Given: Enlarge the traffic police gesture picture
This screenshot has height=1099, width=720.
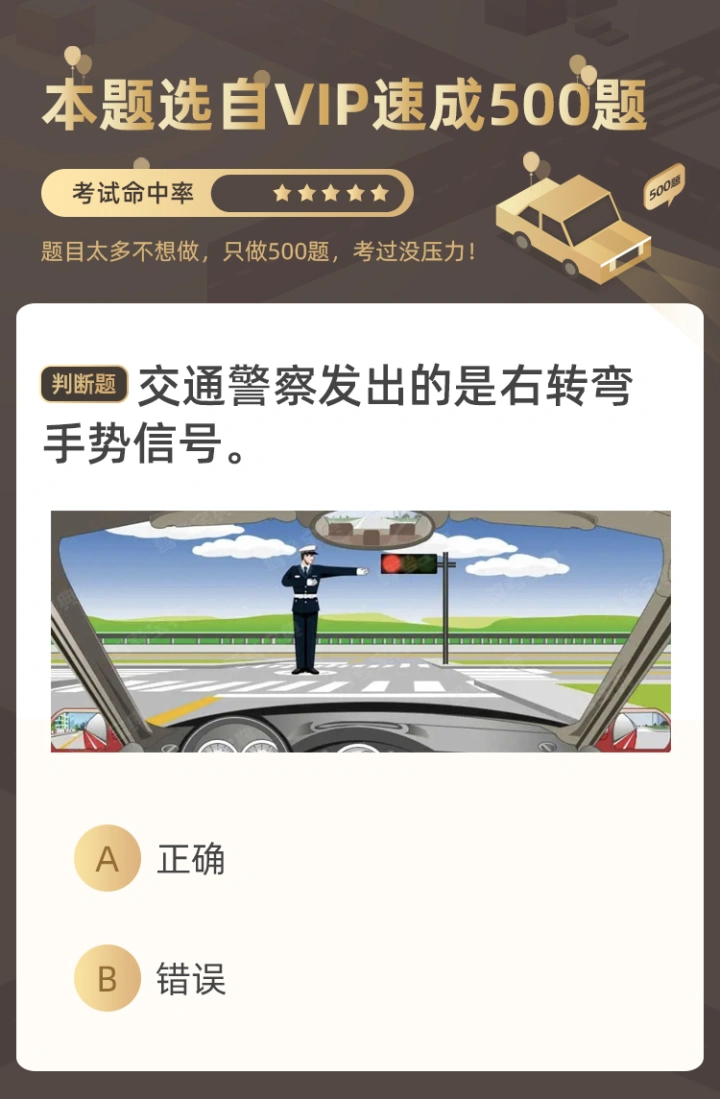Looking at the screenshot, I should point(360,631).
